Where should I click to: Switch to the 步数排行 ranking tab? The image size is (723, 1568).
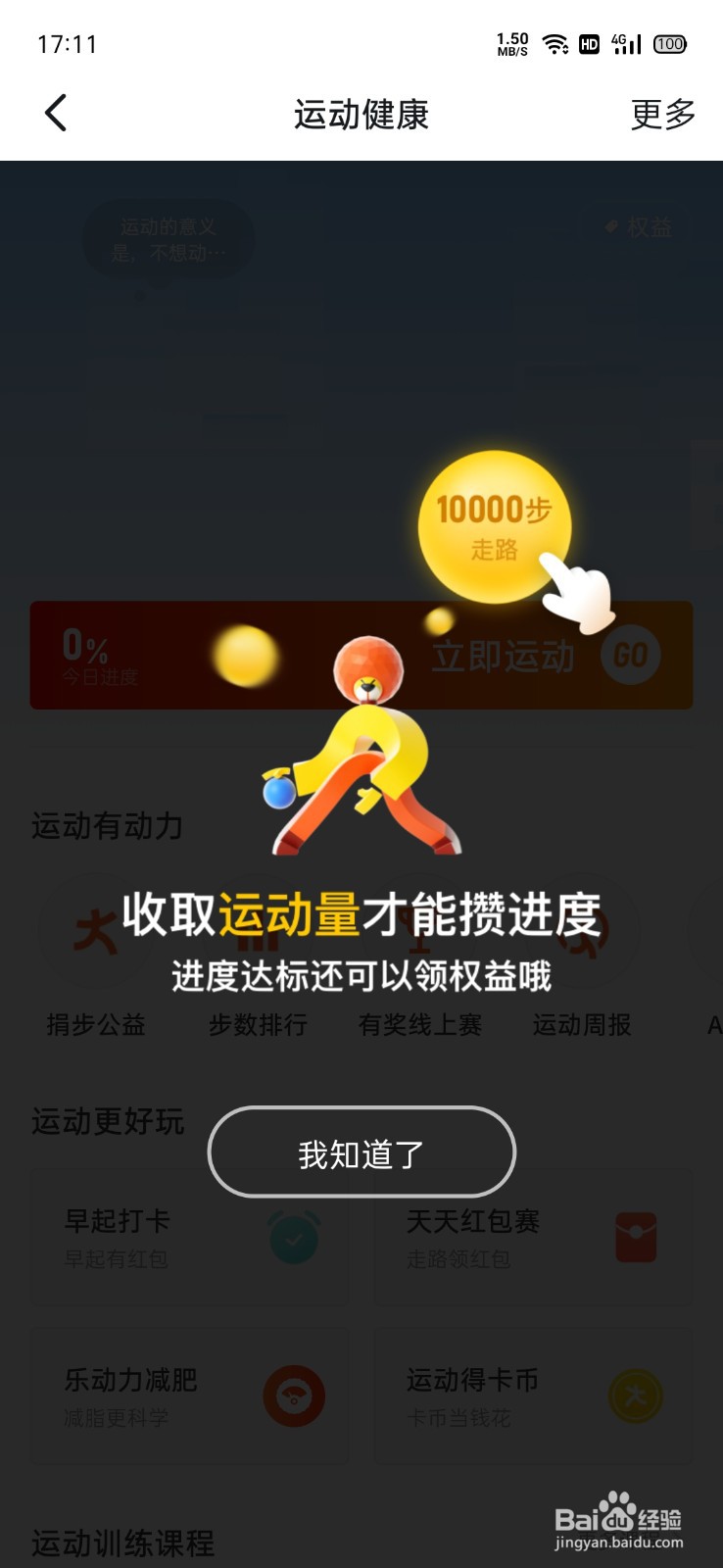[x=257, y=1024]
